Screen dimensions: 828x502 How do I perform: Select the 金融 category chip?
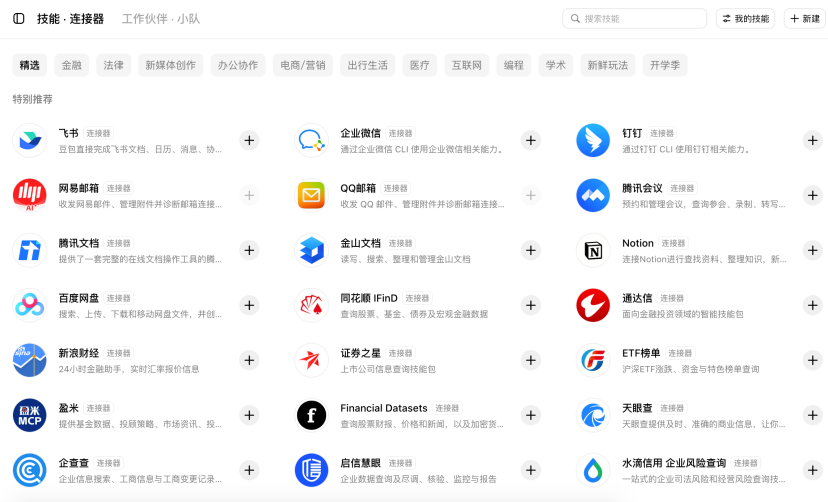tap(71, 65)
